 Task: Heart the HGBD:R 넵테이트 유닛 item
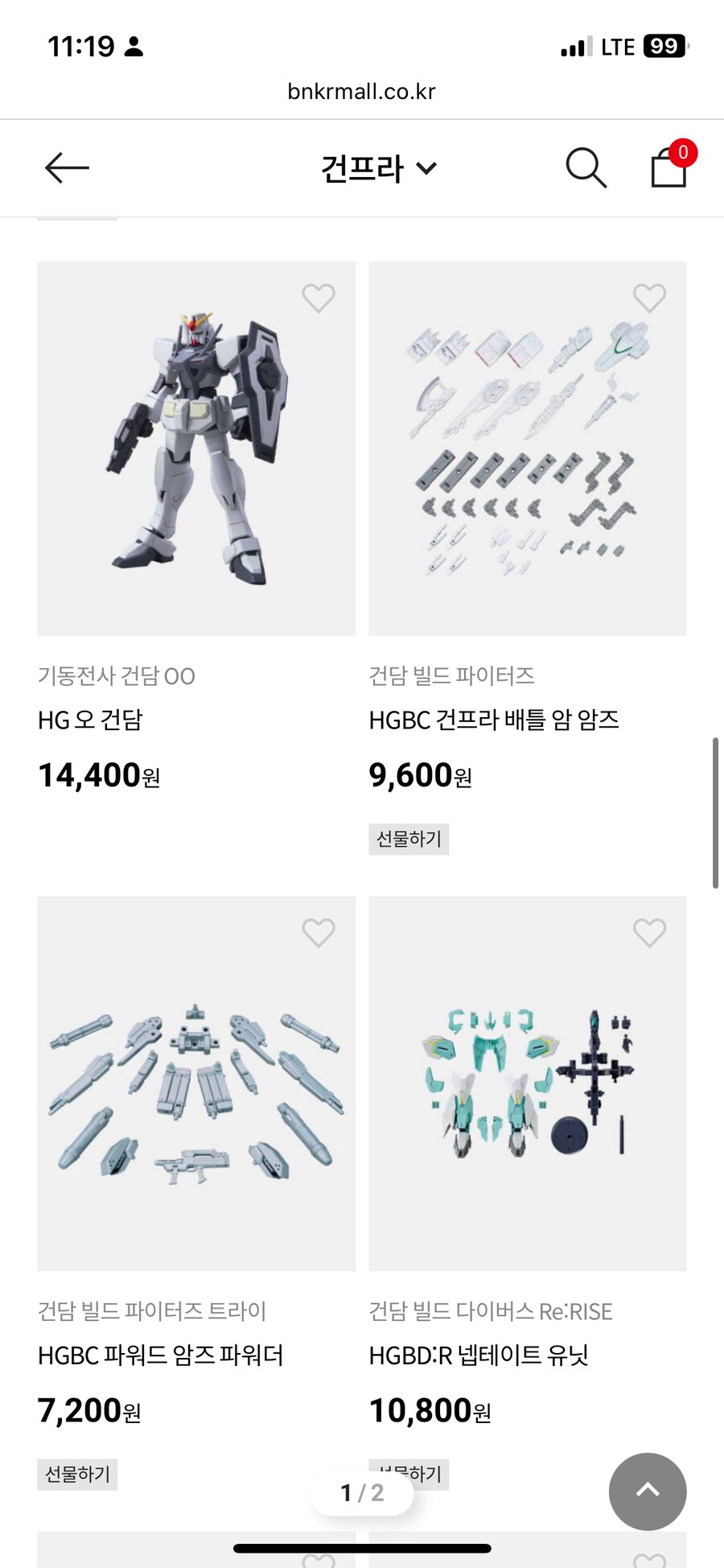[x=649, y=933]
